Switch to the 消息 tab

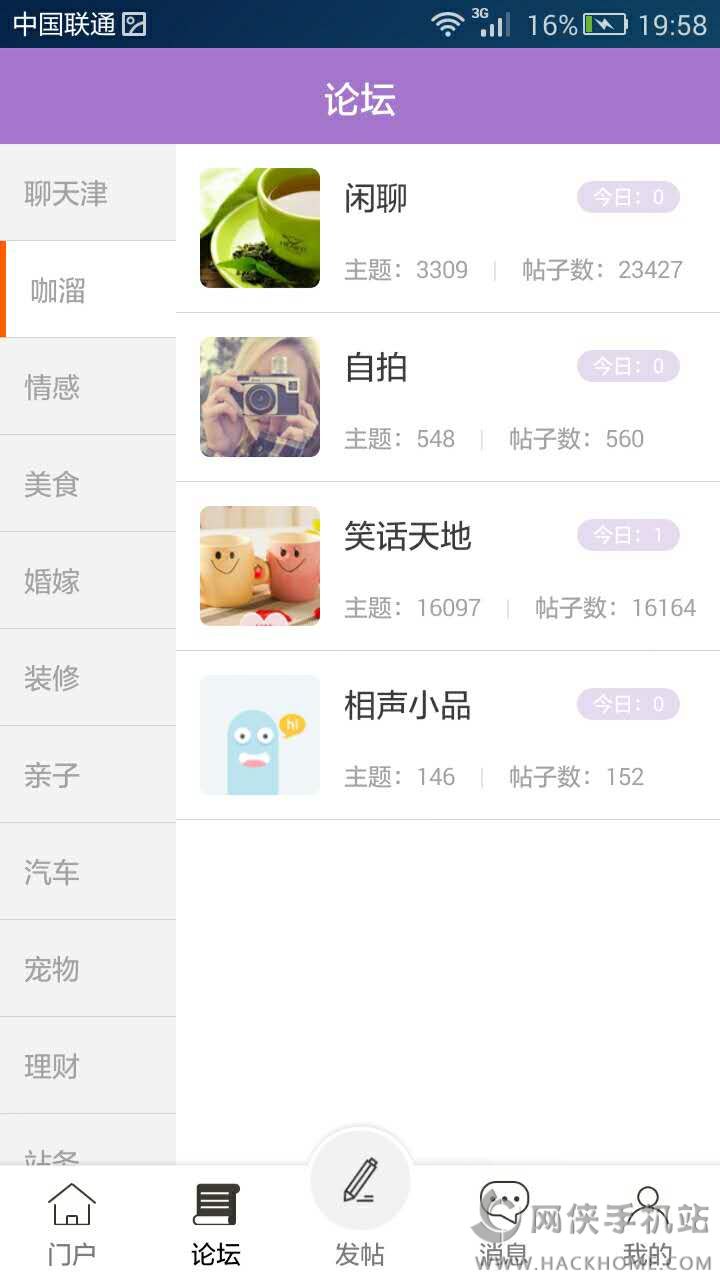coord(503,1223)
